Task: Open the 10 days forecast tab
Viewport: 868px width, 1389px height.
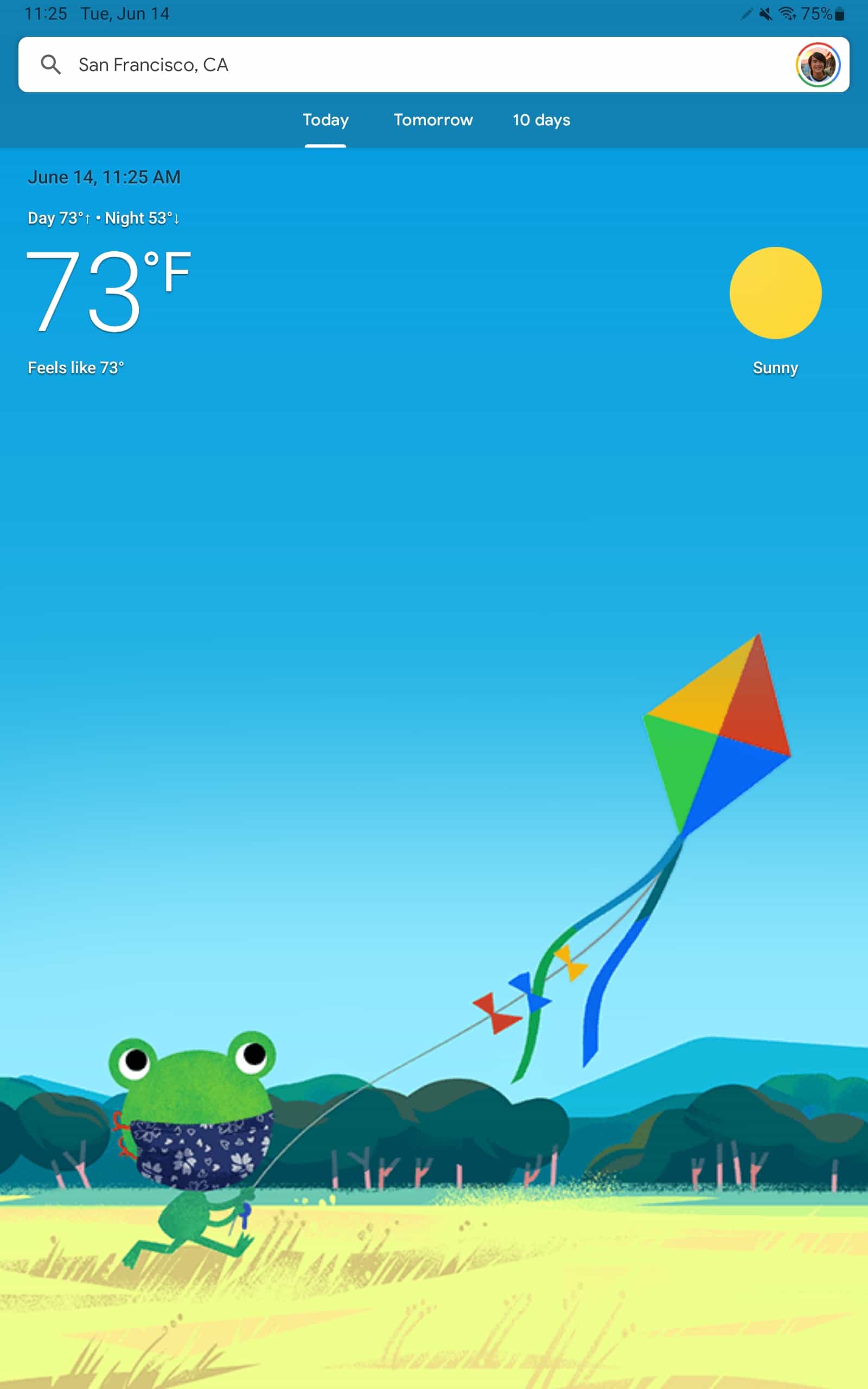Action: (541, 120)
